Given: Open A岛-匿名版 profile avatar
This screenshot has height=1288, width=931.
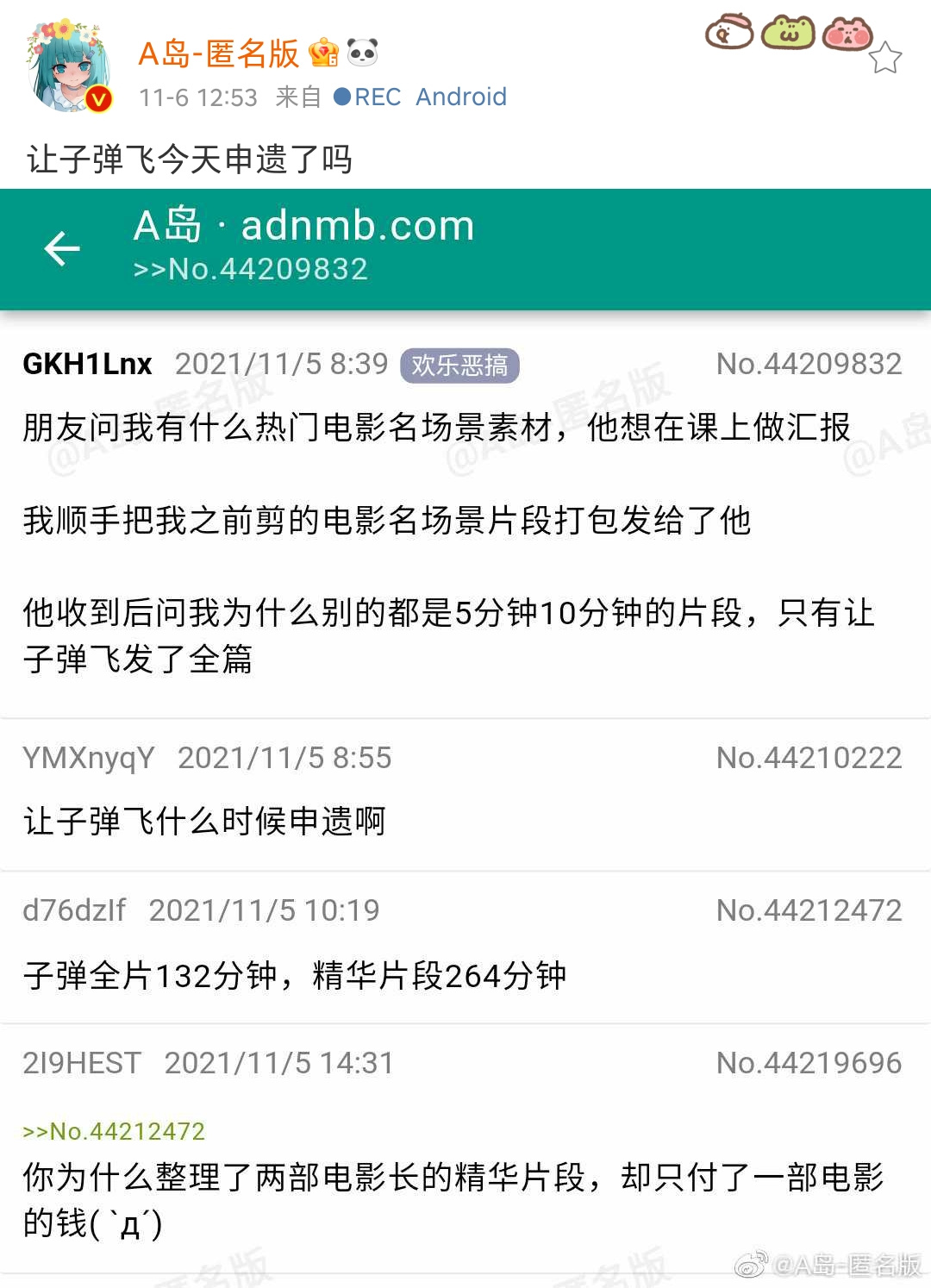Looking at the screenshot, I should point(69,67).
